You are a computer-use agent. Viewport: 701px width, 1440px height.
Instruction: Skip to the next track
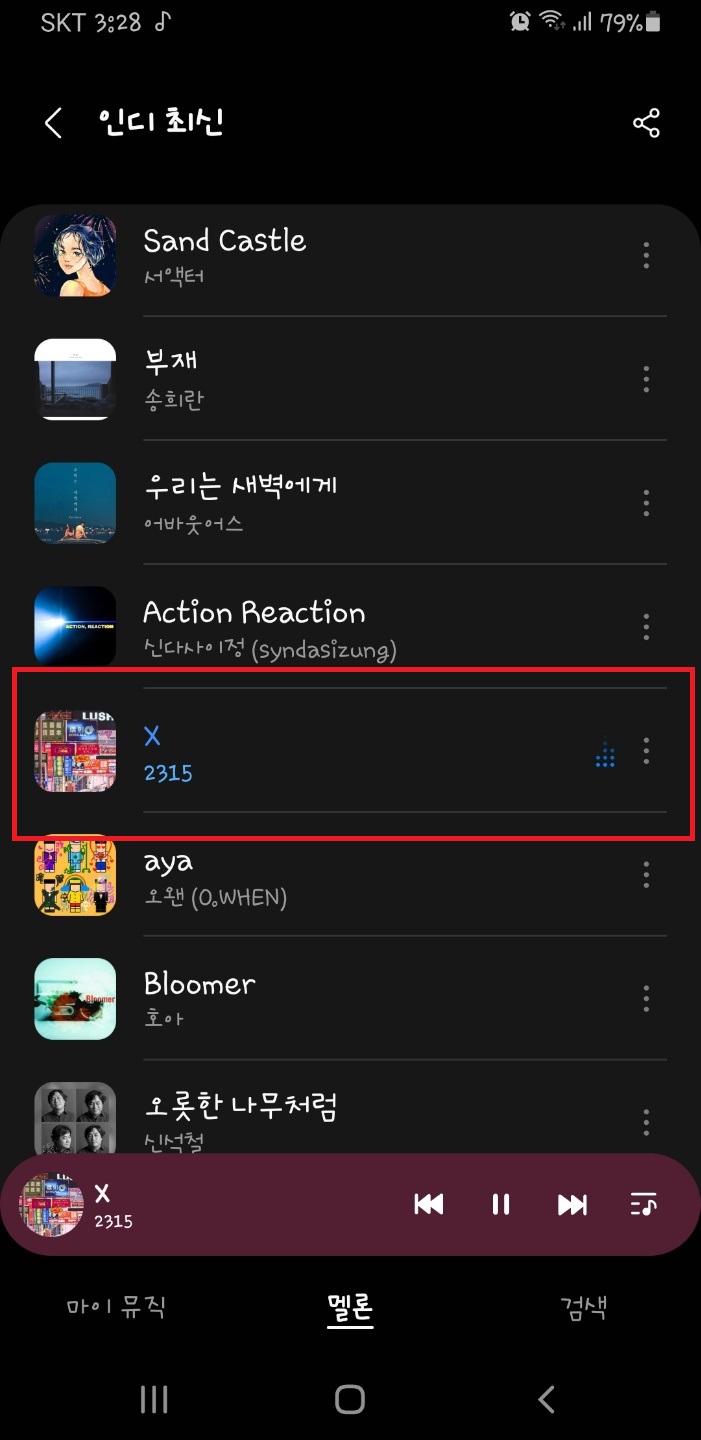click(572, 1204)
